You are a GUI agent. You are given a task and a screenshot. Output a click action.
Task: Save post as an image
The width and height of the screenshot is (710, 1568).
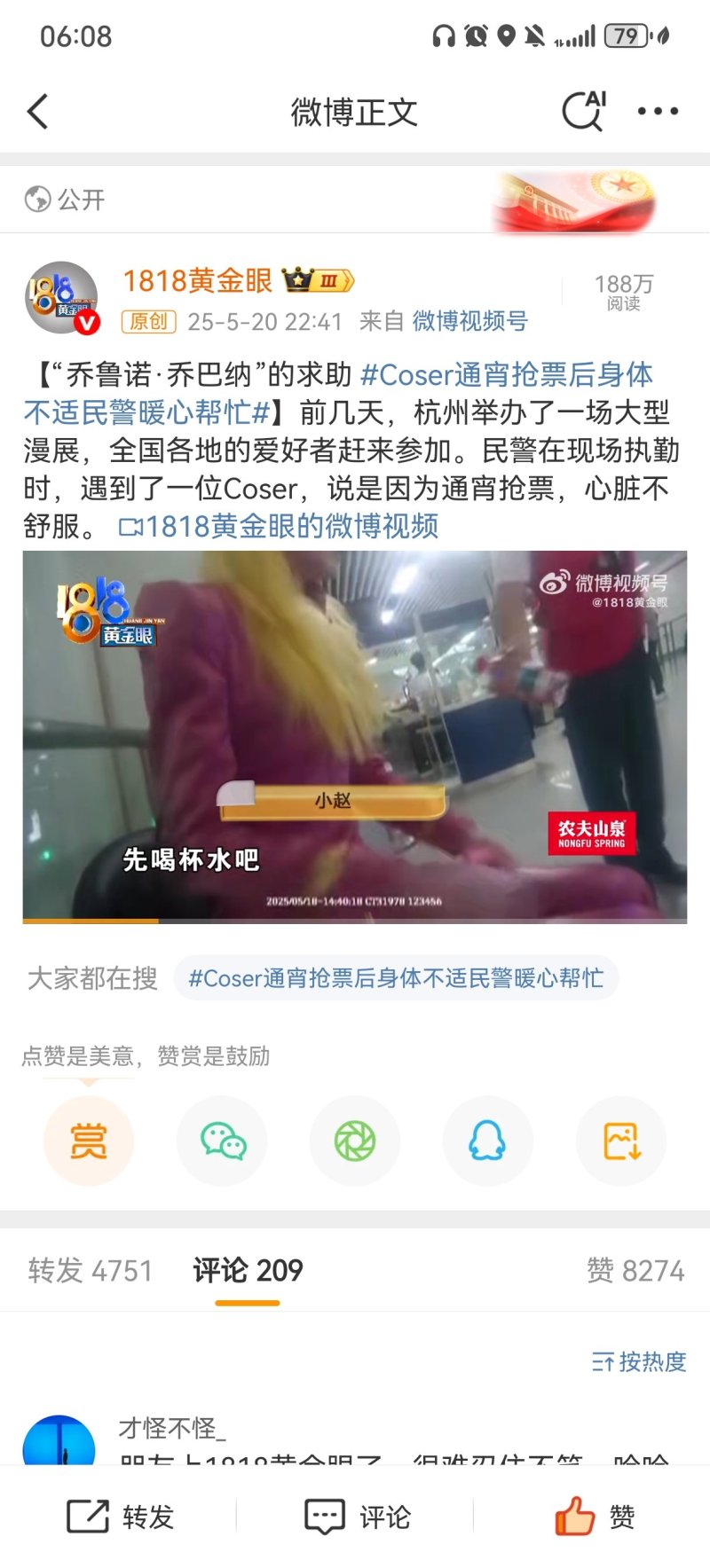(x=620, y=1141)
